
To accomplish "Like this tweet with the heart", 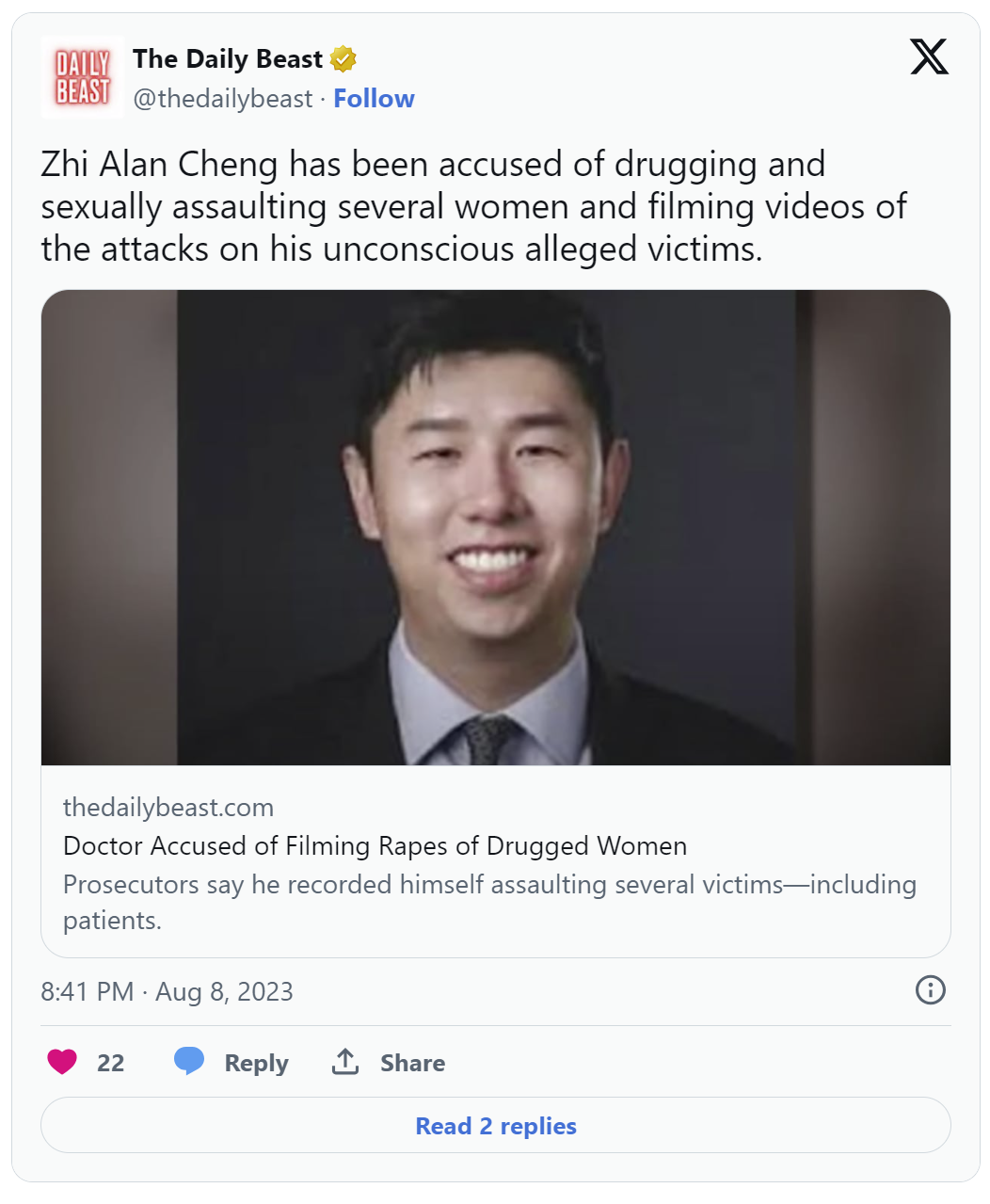I will click(x=63, y=1062).
